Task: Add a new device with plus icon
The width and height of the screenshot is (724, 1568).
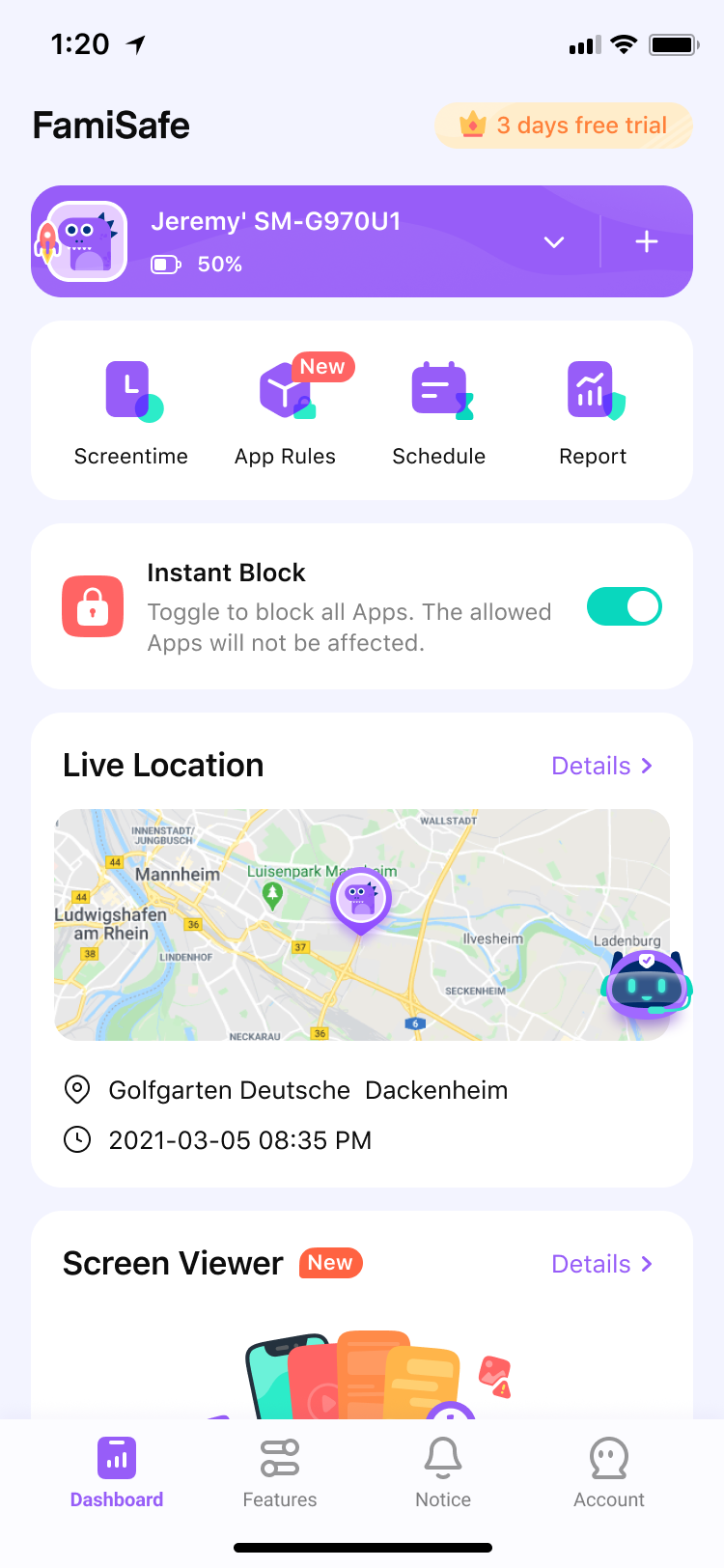Action: [x=647, y=241]
